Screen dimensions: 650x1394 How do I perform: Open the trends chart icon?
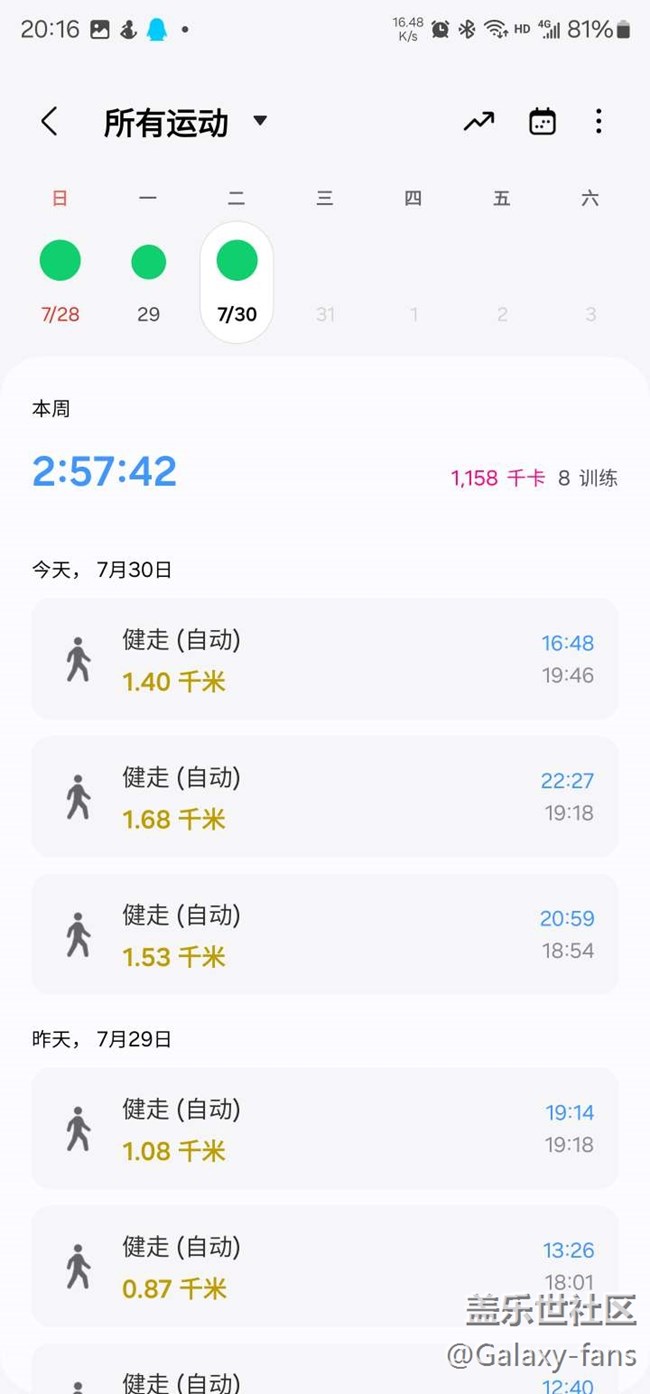479,122
